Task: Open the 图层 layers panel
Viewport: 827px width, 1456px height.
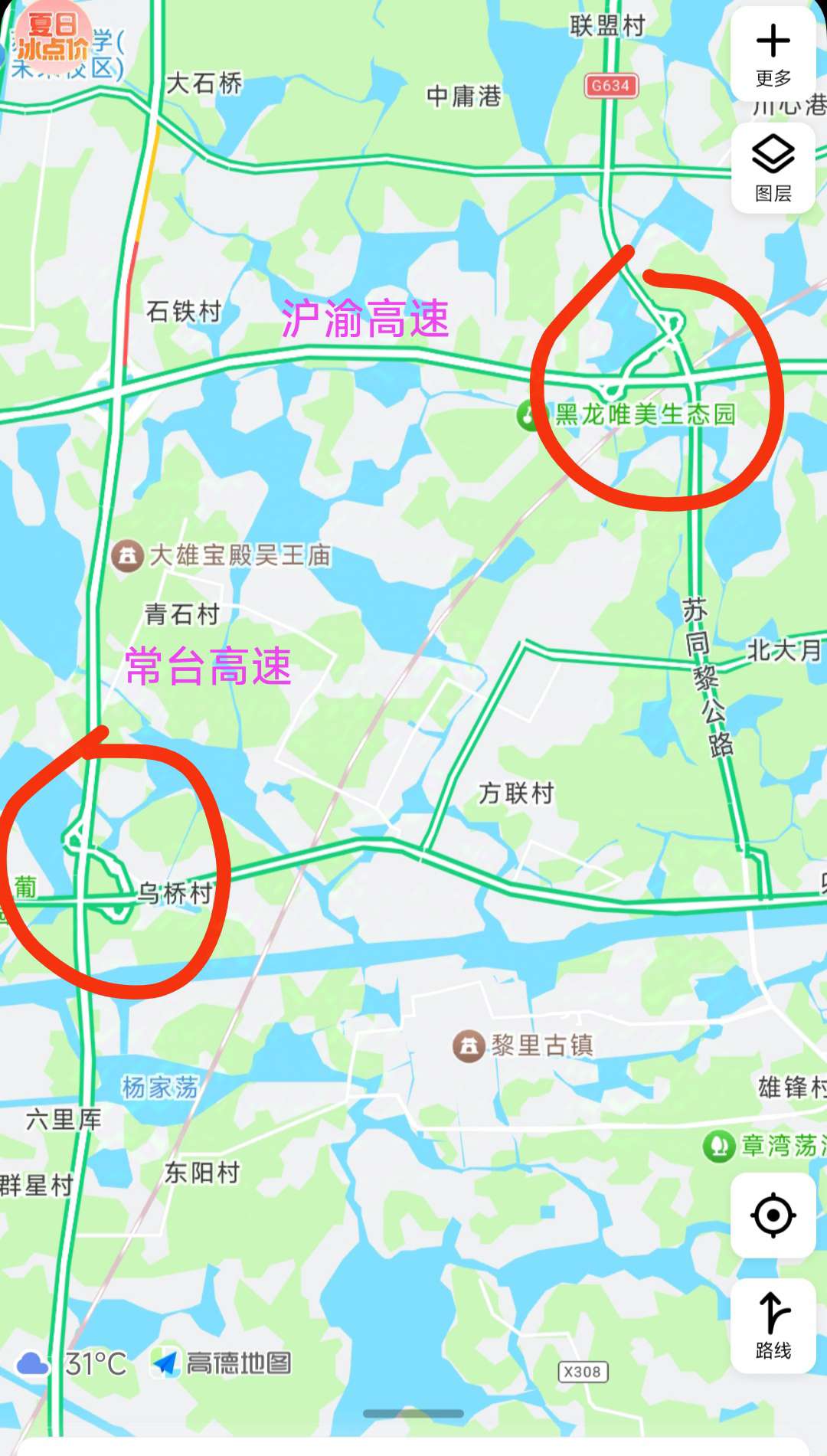Action: (x=773, y=167)
